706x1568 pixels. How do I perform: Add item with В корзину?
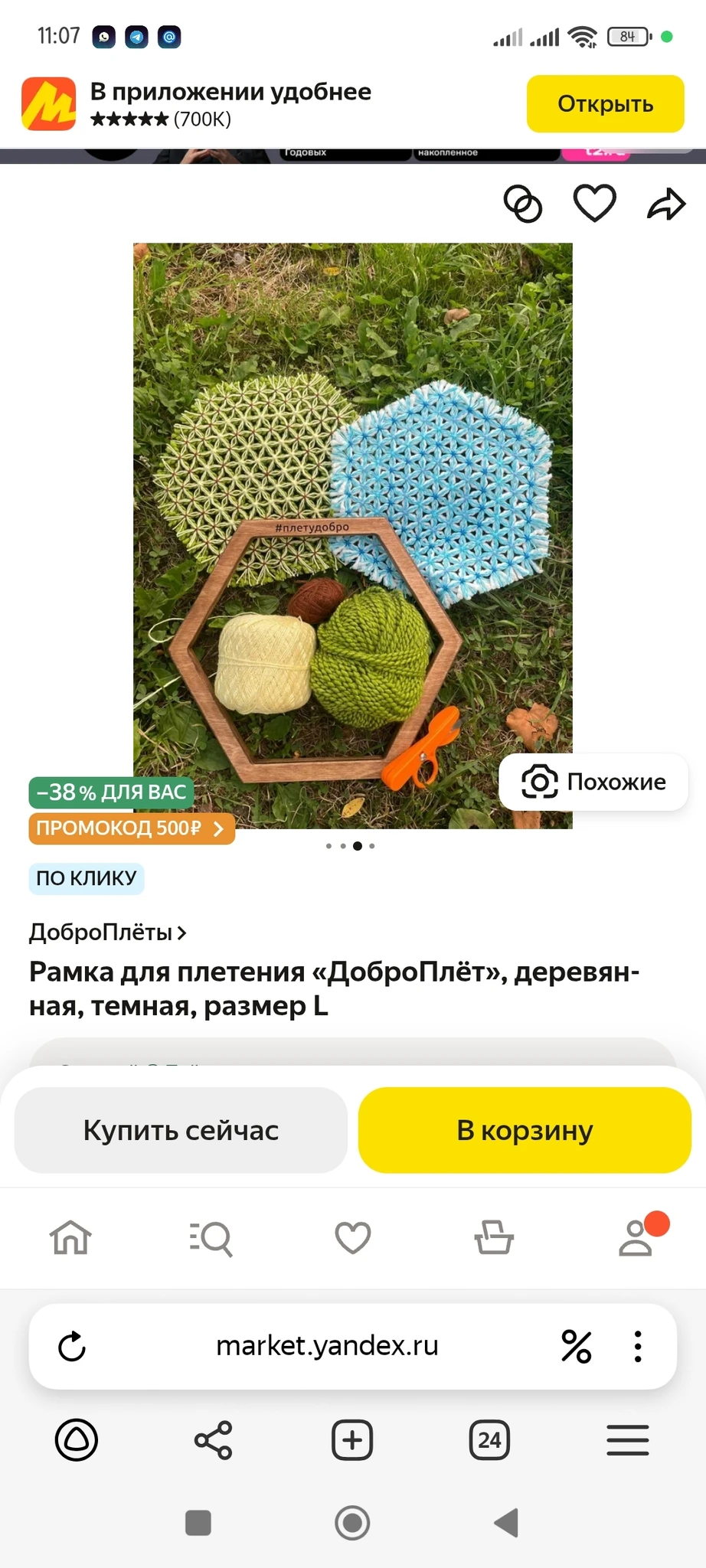pos(525,1130)
